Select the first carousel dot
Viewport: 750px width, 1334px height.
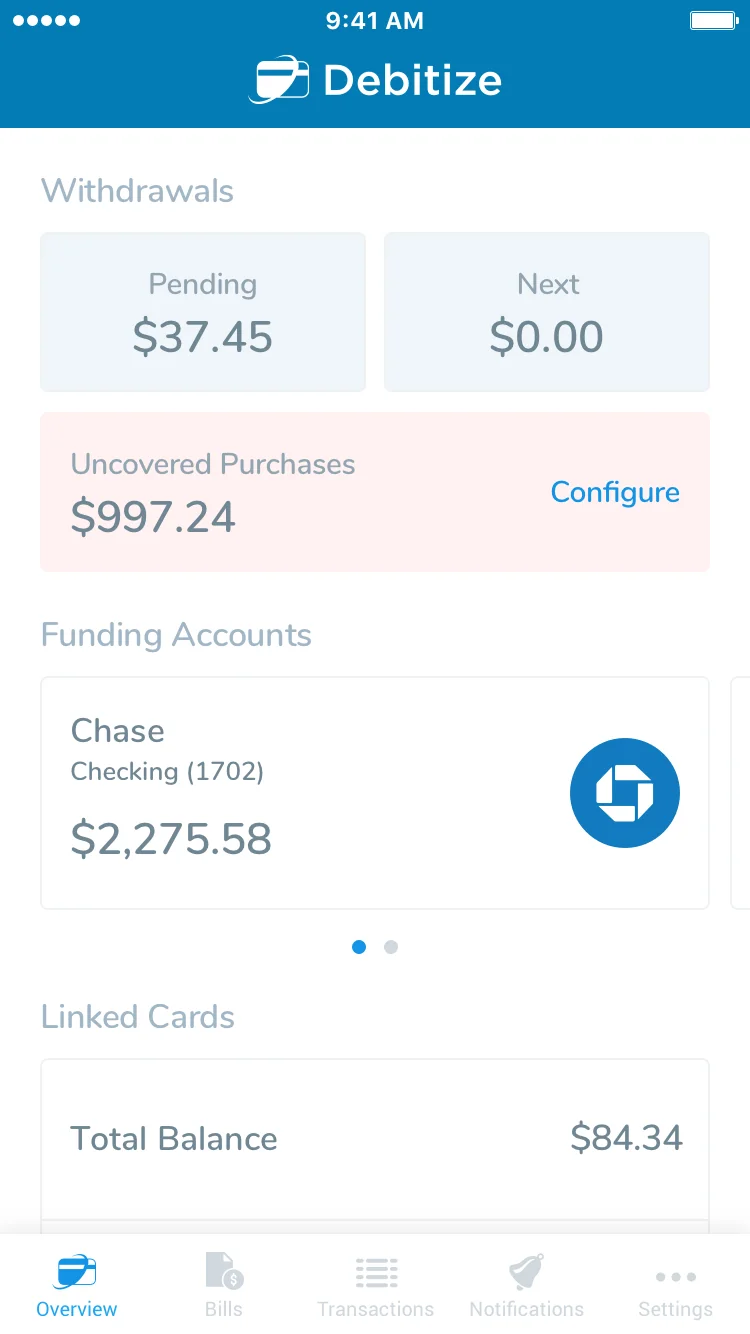[359, 947]
